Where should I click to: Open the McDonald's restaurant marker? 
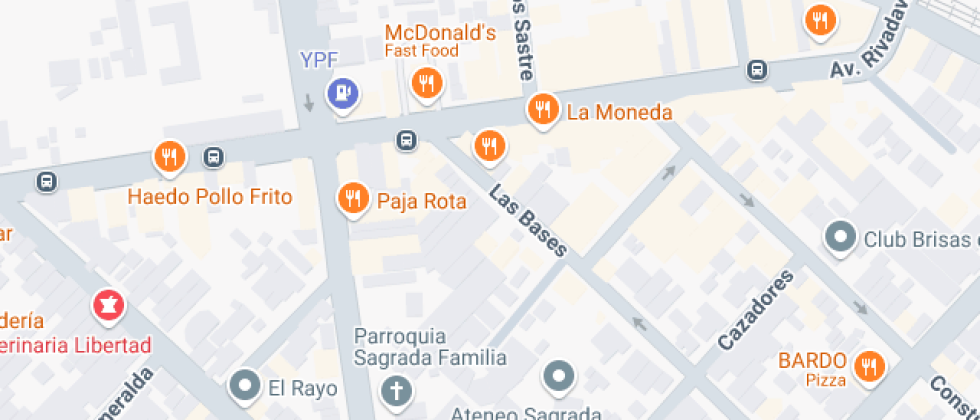pos(427,83)
